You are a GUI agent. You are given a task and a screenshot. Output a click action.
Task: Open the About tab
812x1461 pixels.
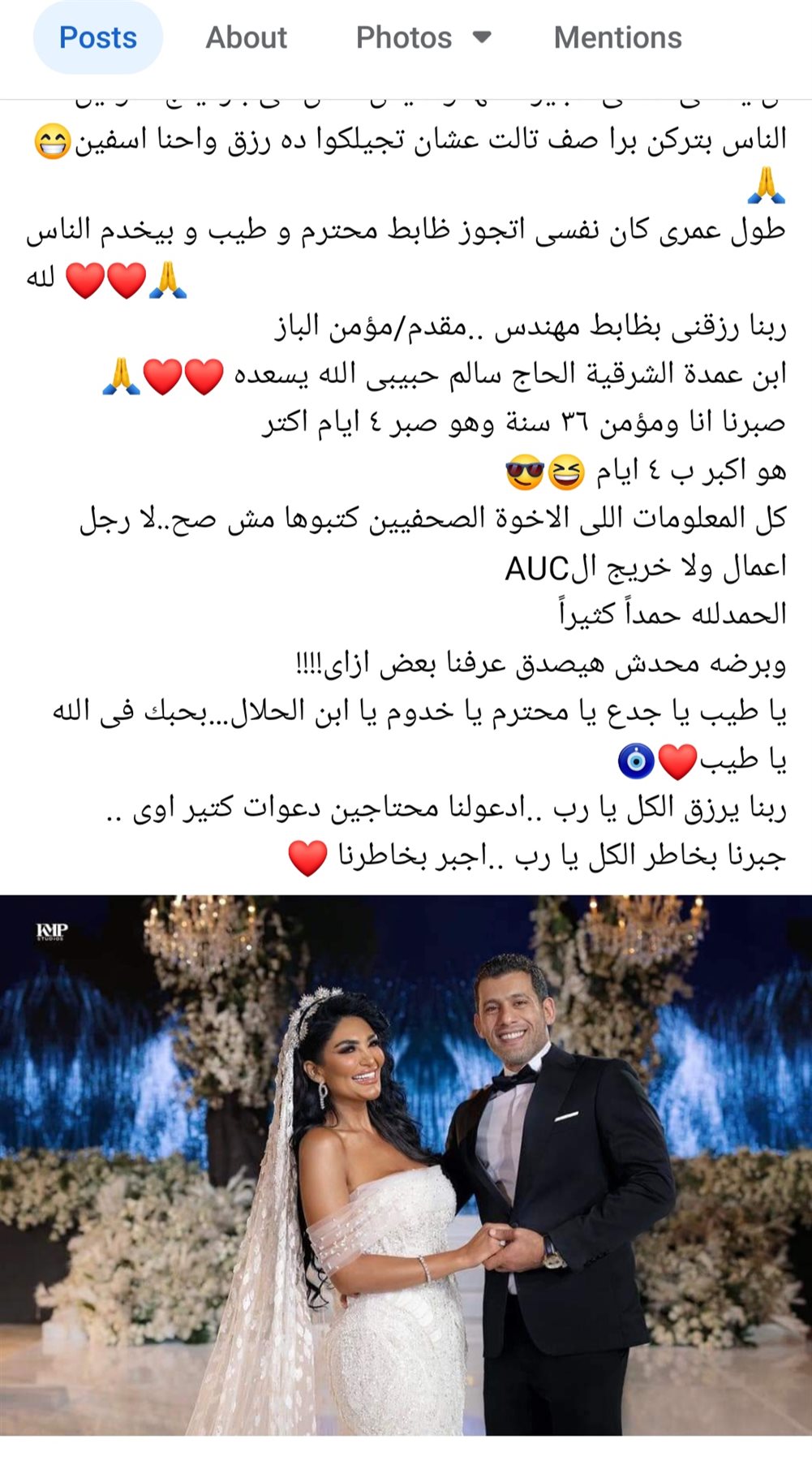[246, 38]
